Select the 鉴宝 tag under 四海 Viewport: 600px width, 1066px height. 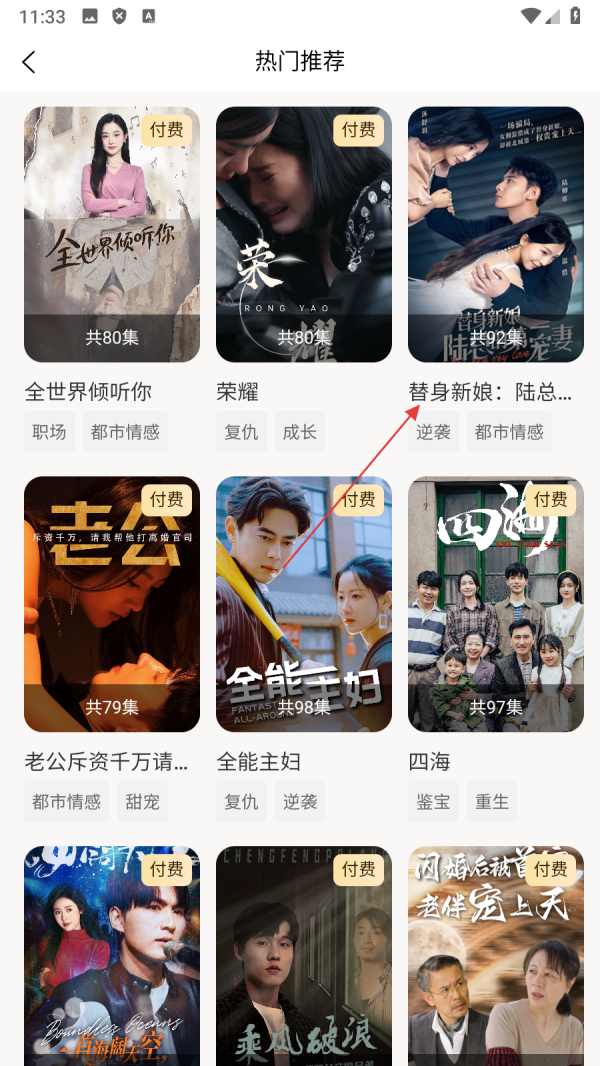pyautogui.click(x=433, y=802)
